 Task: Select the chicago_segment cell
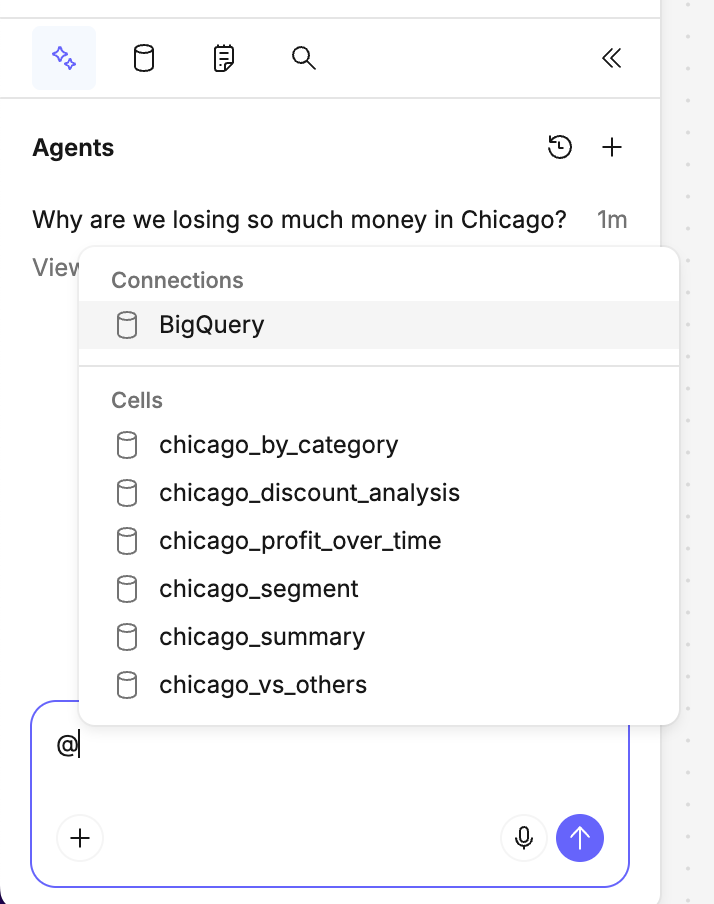click(x=258, y=589)
